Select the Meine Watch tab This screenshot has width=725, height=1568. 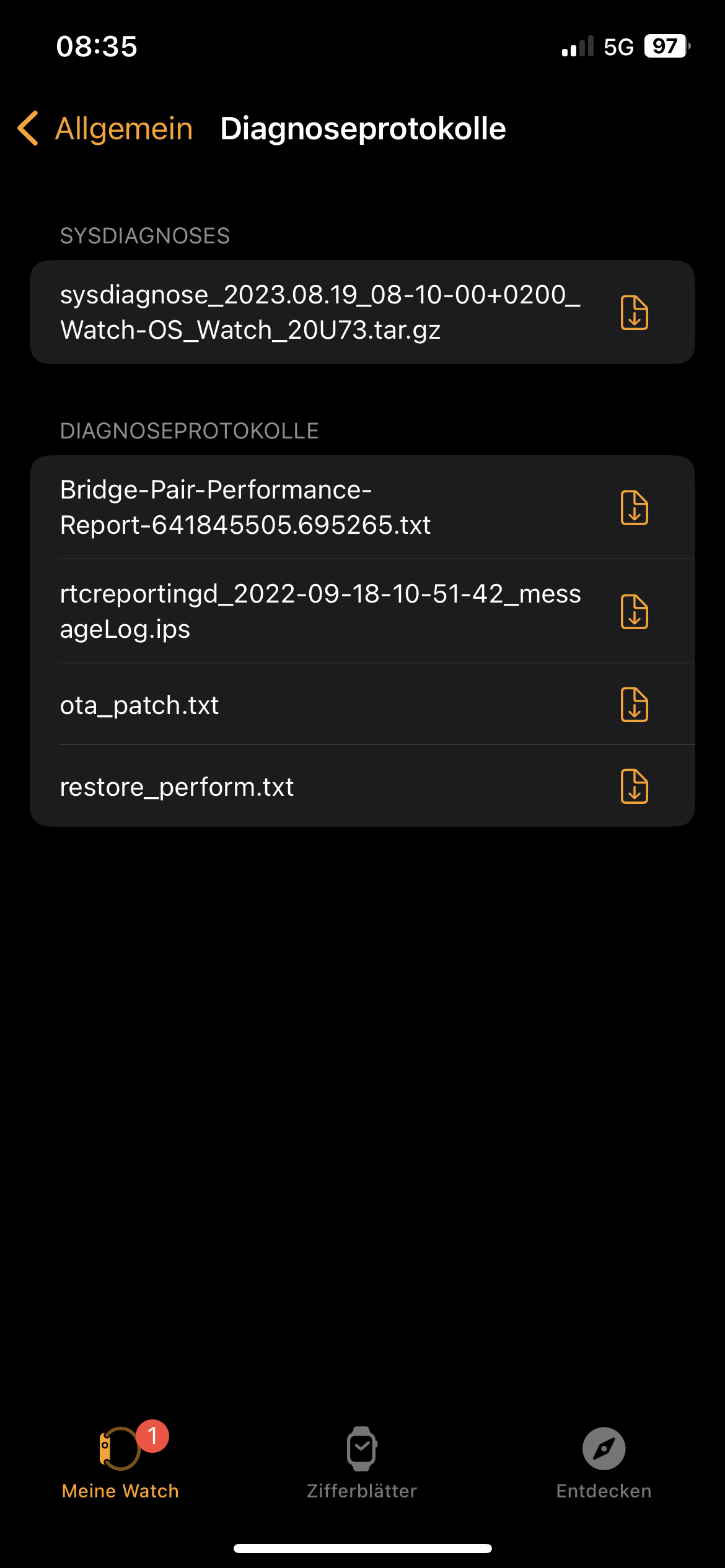click(x=121, y=1463)
